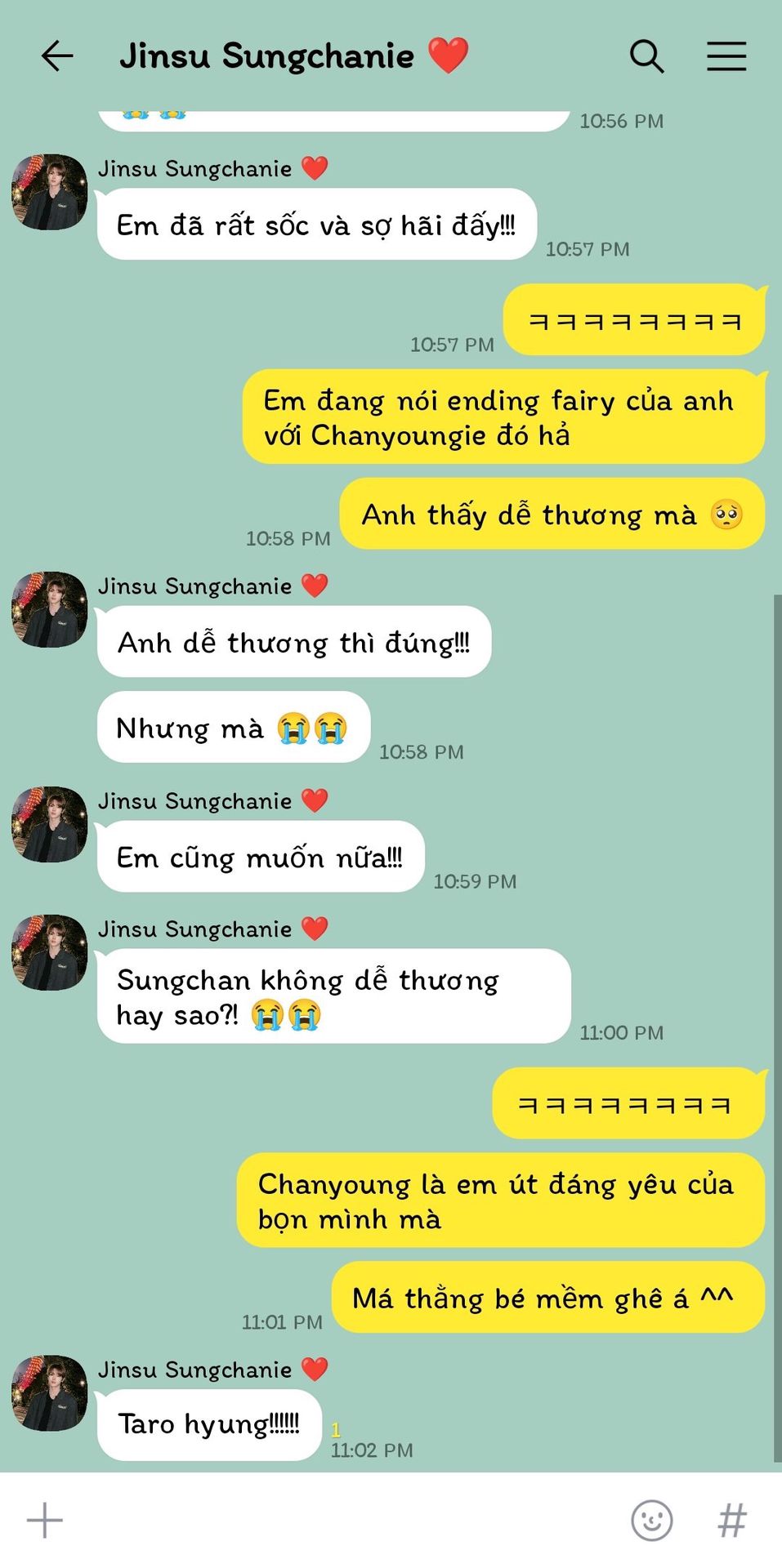Open the chat hamburger menu
The height and width of the screenshot is (1568, 782).
point(726,56)
